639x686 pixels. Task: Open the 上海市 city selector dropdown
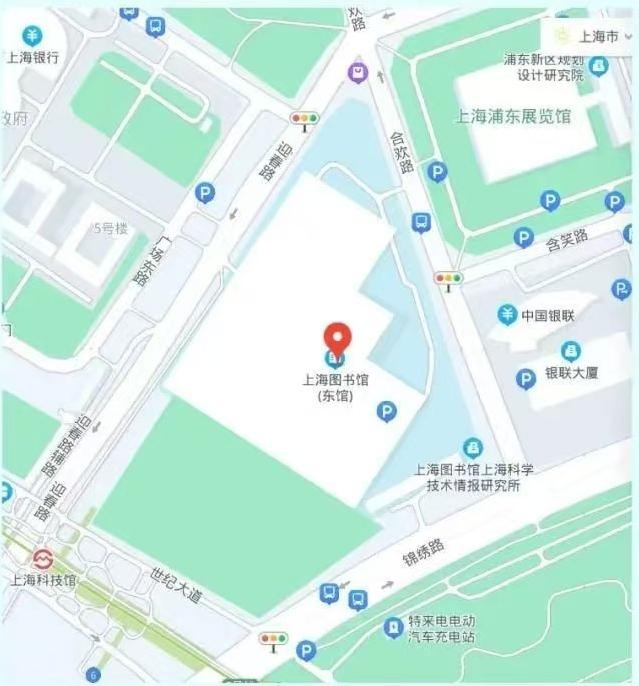coord(598,35)
